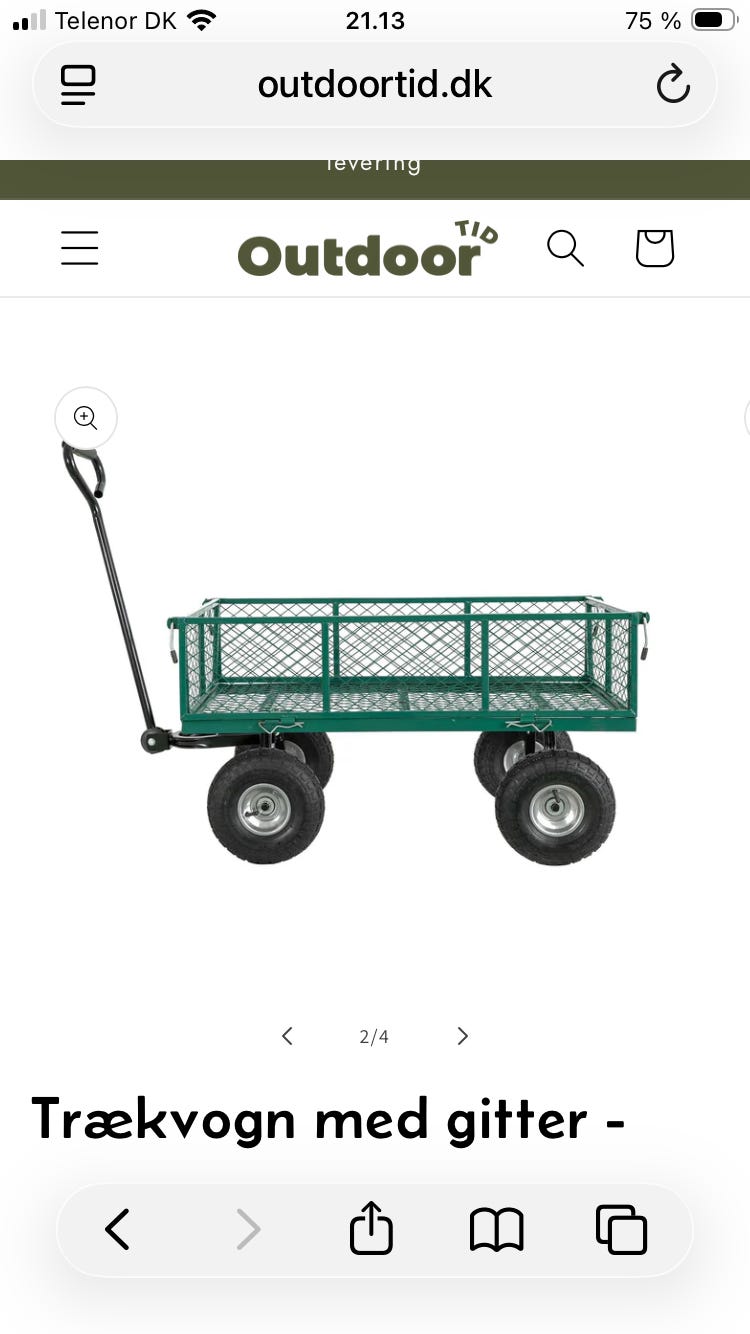Open Safari tabs overview
This screenshot has width=750, height=1334.
click(621, 1229)
